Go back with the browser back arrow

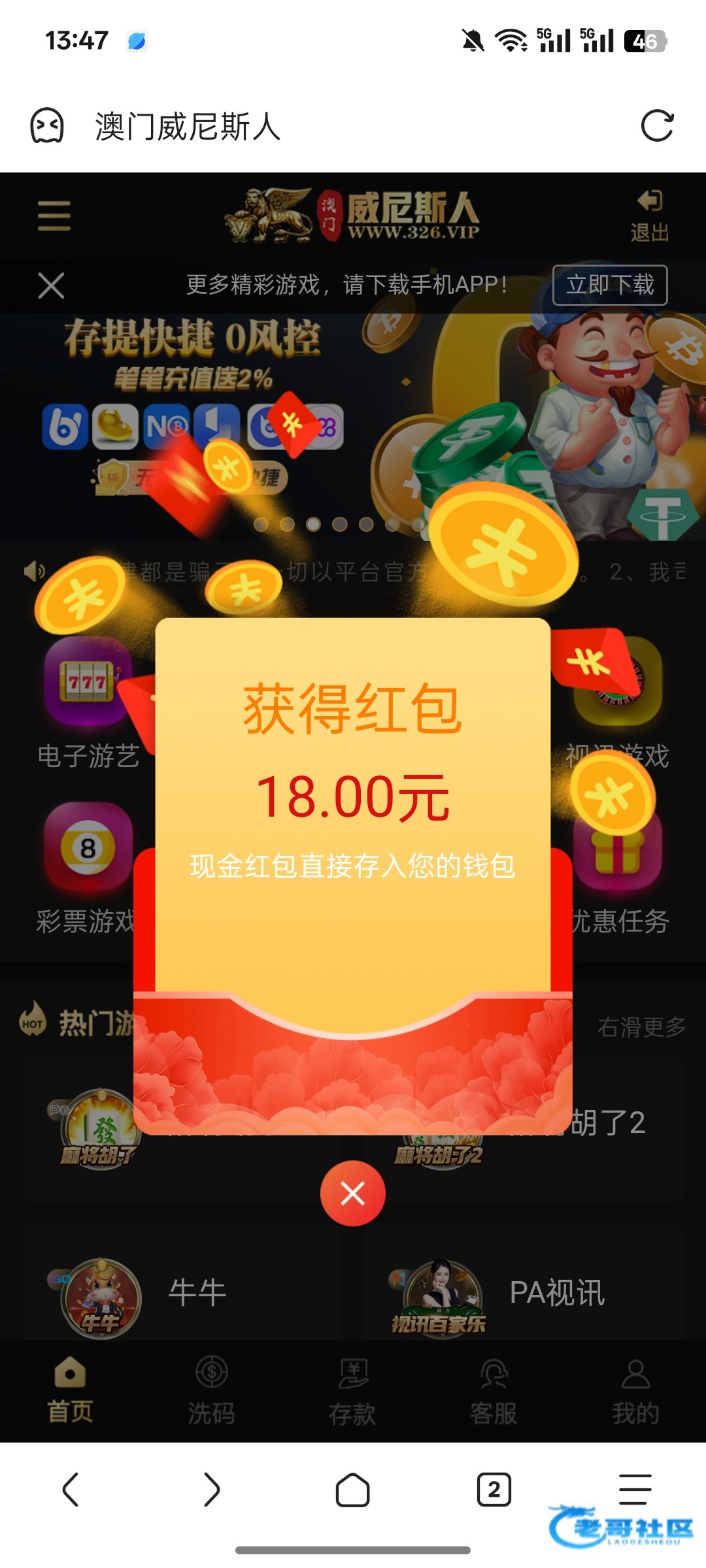[x=71, y=1490]
